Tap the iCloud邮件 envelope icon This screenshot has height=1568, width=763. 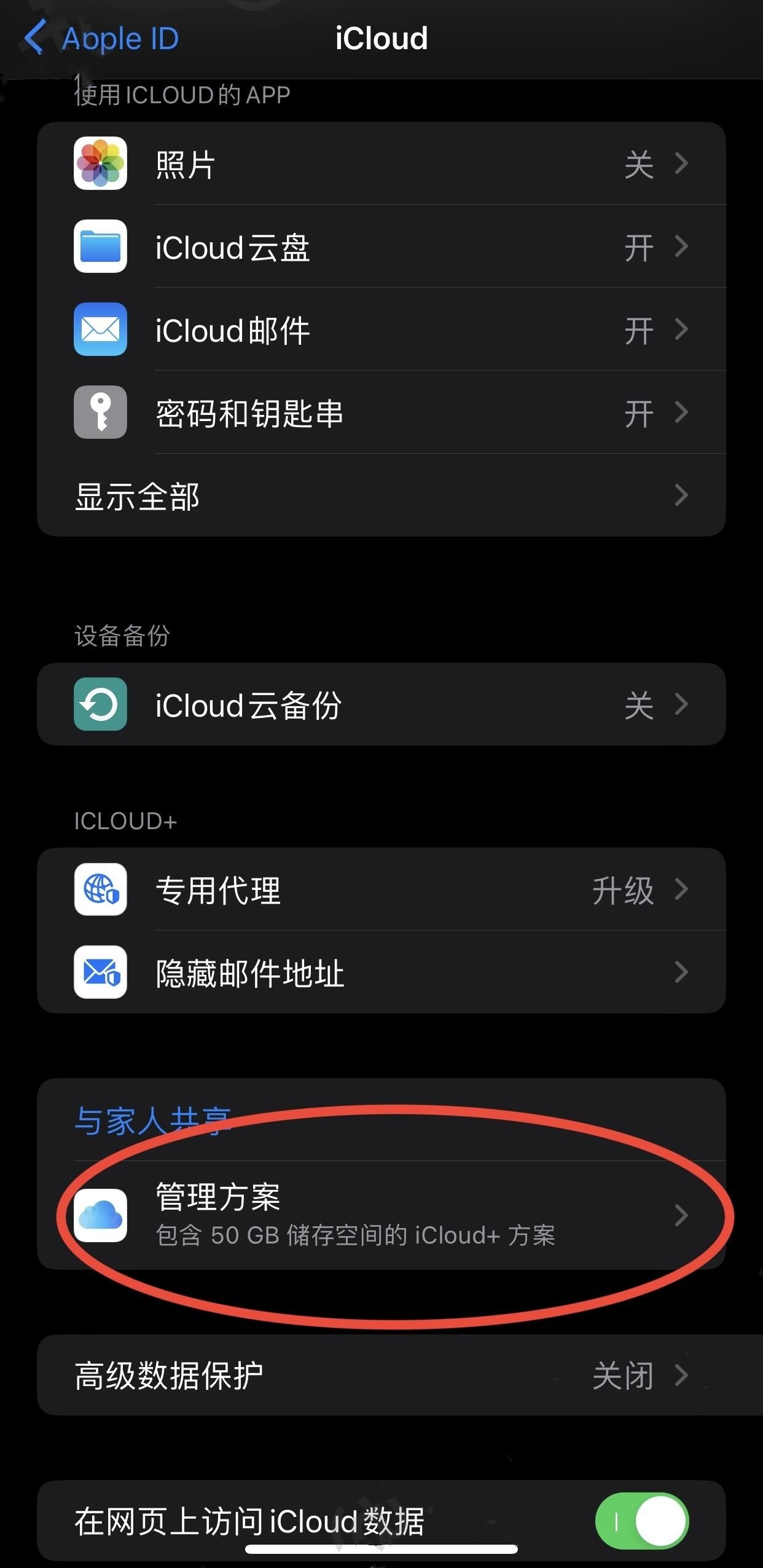100,330
